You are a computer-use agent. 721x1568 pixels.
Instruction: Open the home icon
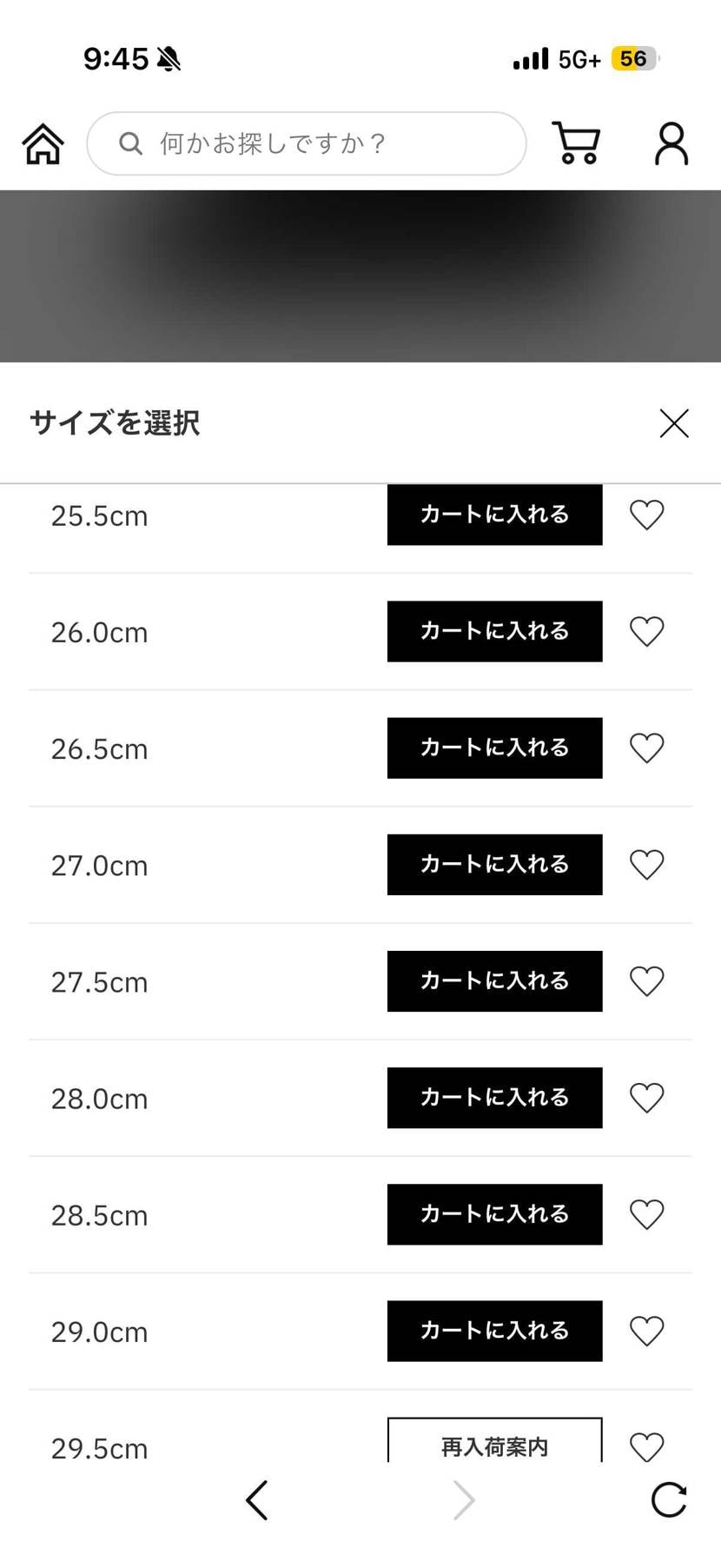(x=42, y=143)
